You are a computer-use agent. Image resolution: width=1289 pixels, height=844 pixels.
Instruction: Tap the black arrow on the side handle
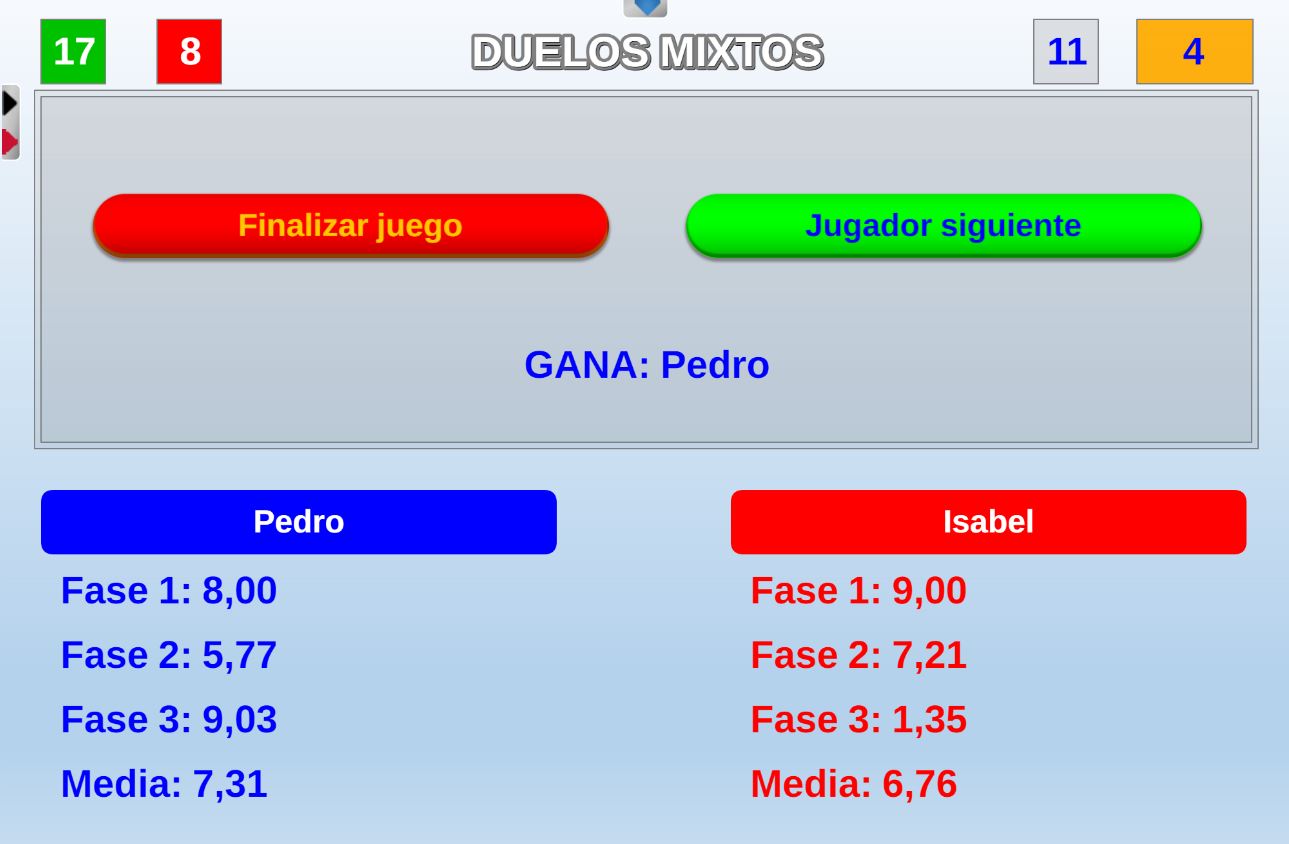click(9, 103)
